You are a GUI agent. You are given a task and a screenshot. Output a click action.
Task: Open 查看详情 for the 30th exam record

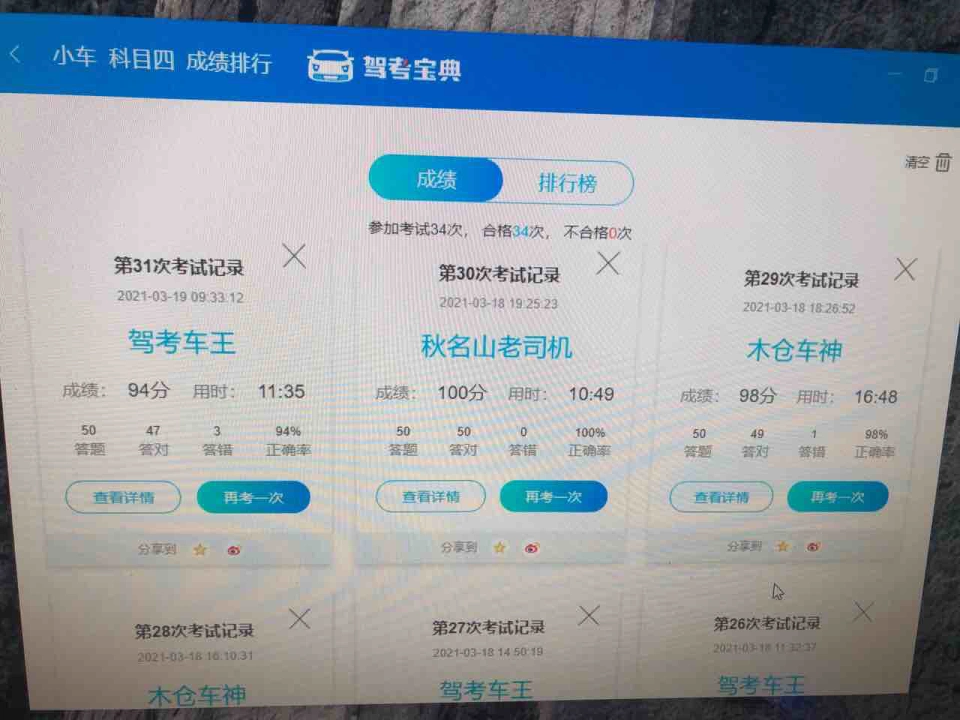click(431, 496)
